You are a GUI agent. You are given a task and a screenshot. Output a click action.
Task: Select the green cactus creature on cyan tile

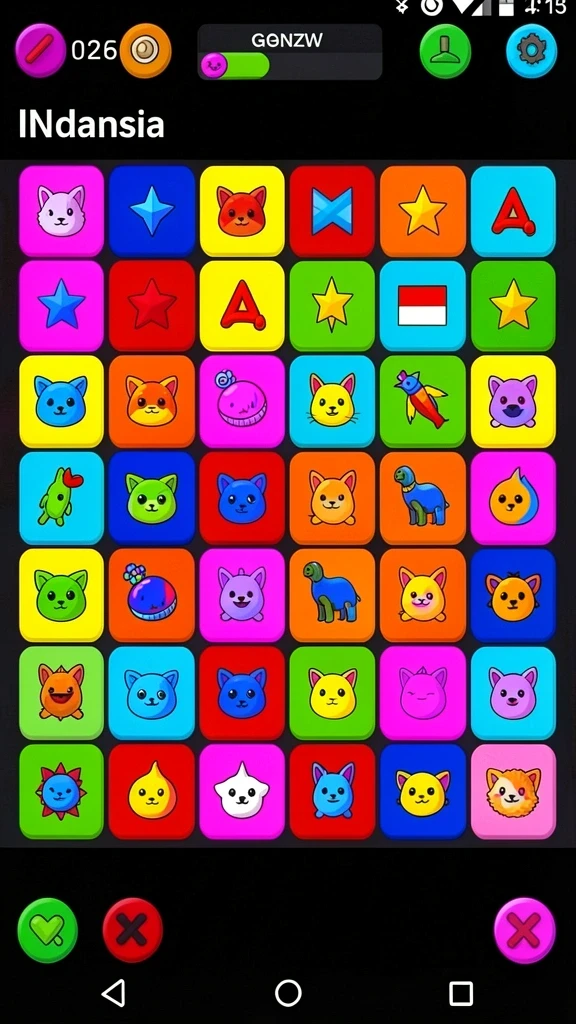[61, 498]
